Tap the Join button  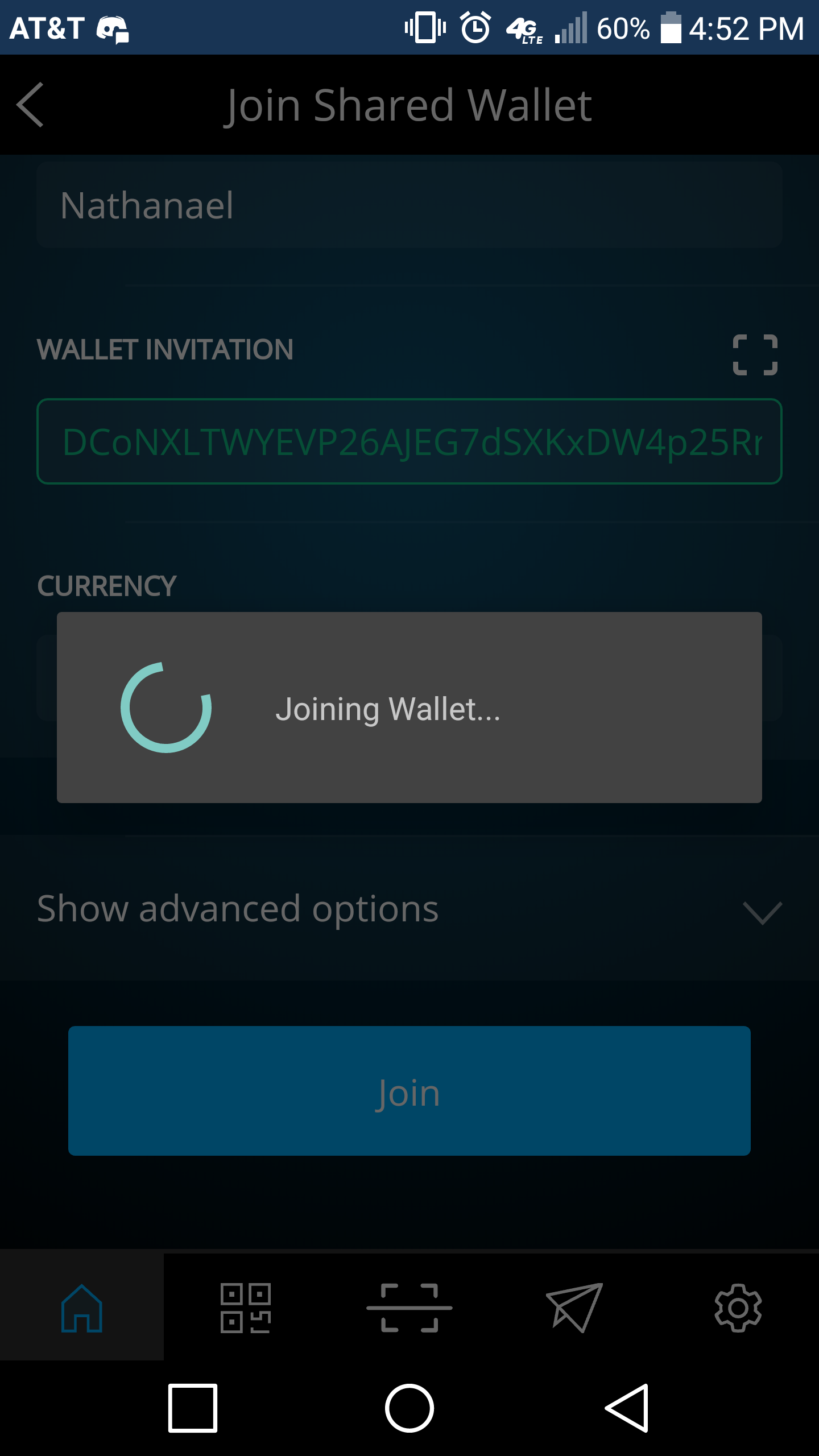click(409, 1091)
